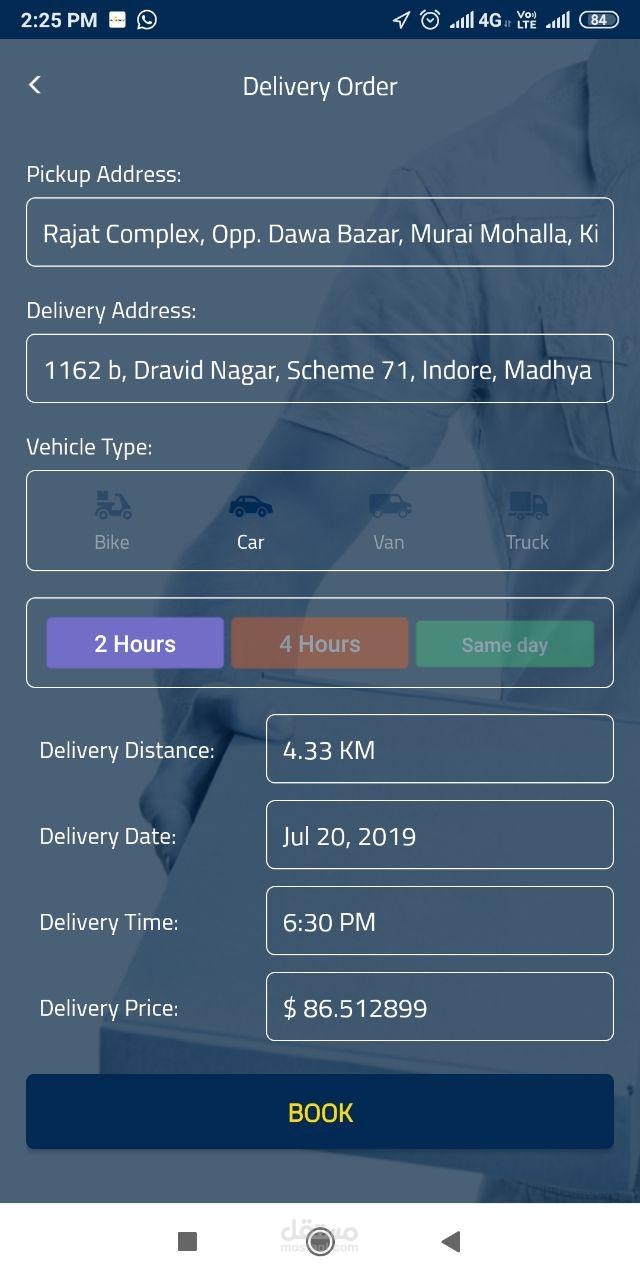Edit the Pickup Address field

point(320,233)
